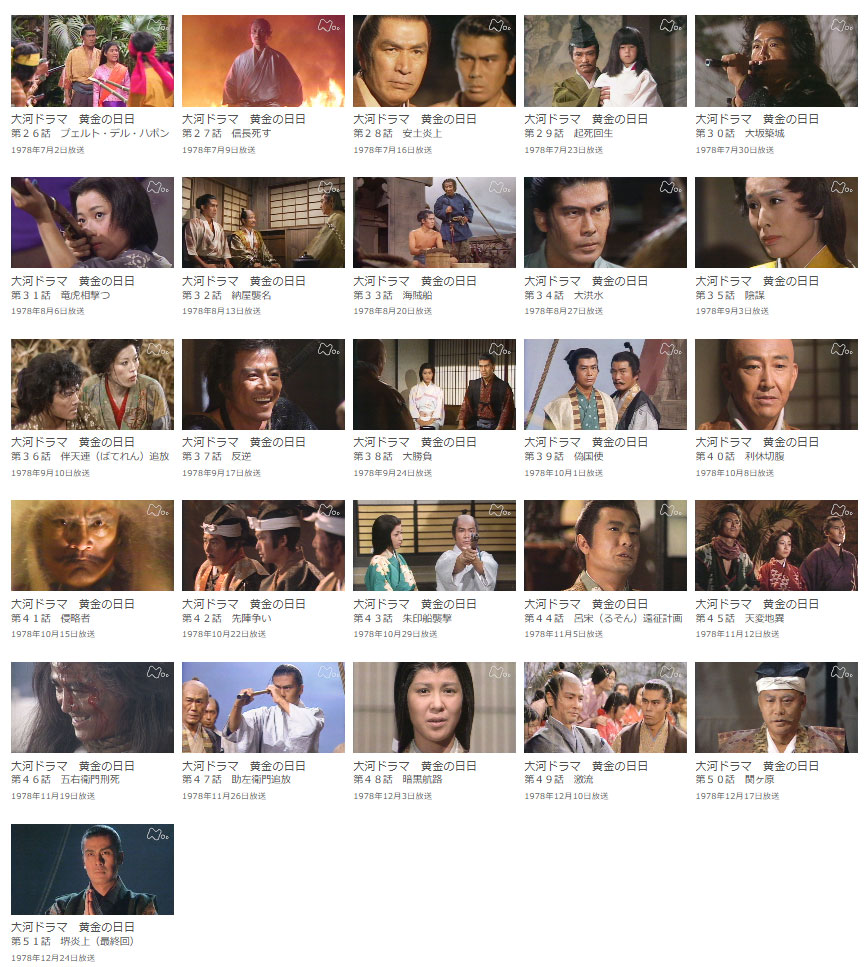
Task: Select episode 40 利休切腹
Action: [x=776, y=385]
